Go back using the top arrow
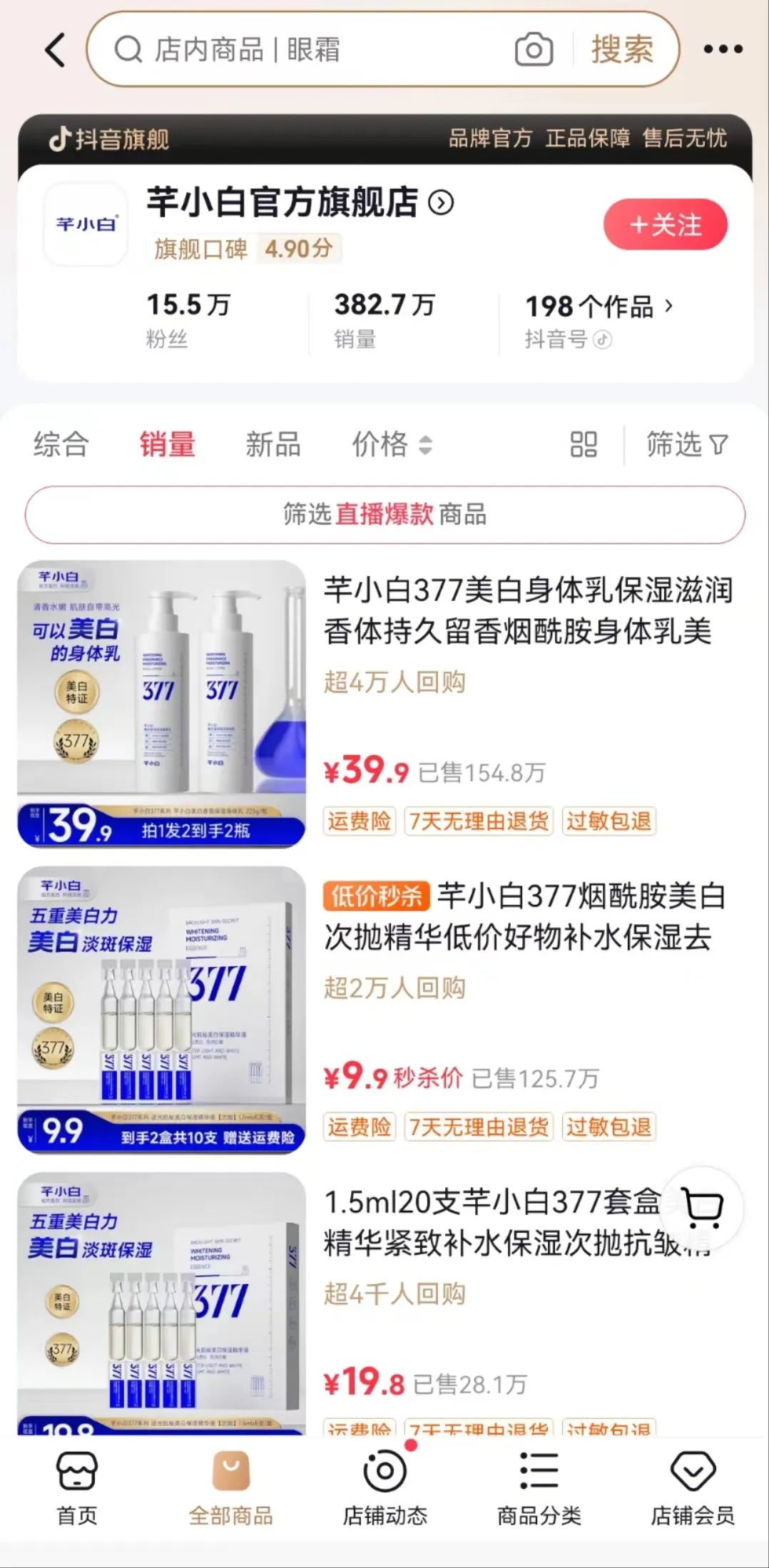This screenshot has height=1568, width=769. [x=55, y=50]
